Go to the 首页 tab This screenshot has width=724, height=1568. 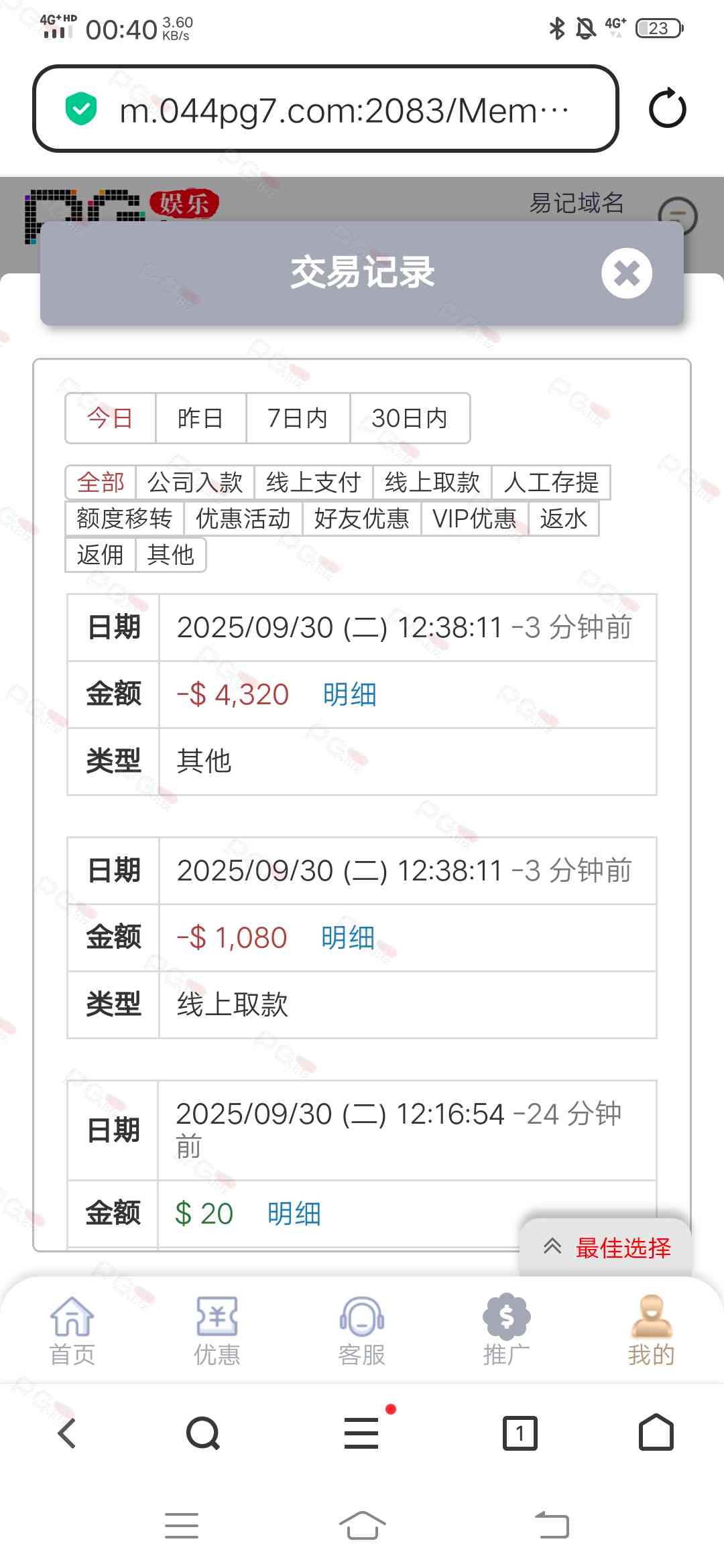pos(72,1331)
